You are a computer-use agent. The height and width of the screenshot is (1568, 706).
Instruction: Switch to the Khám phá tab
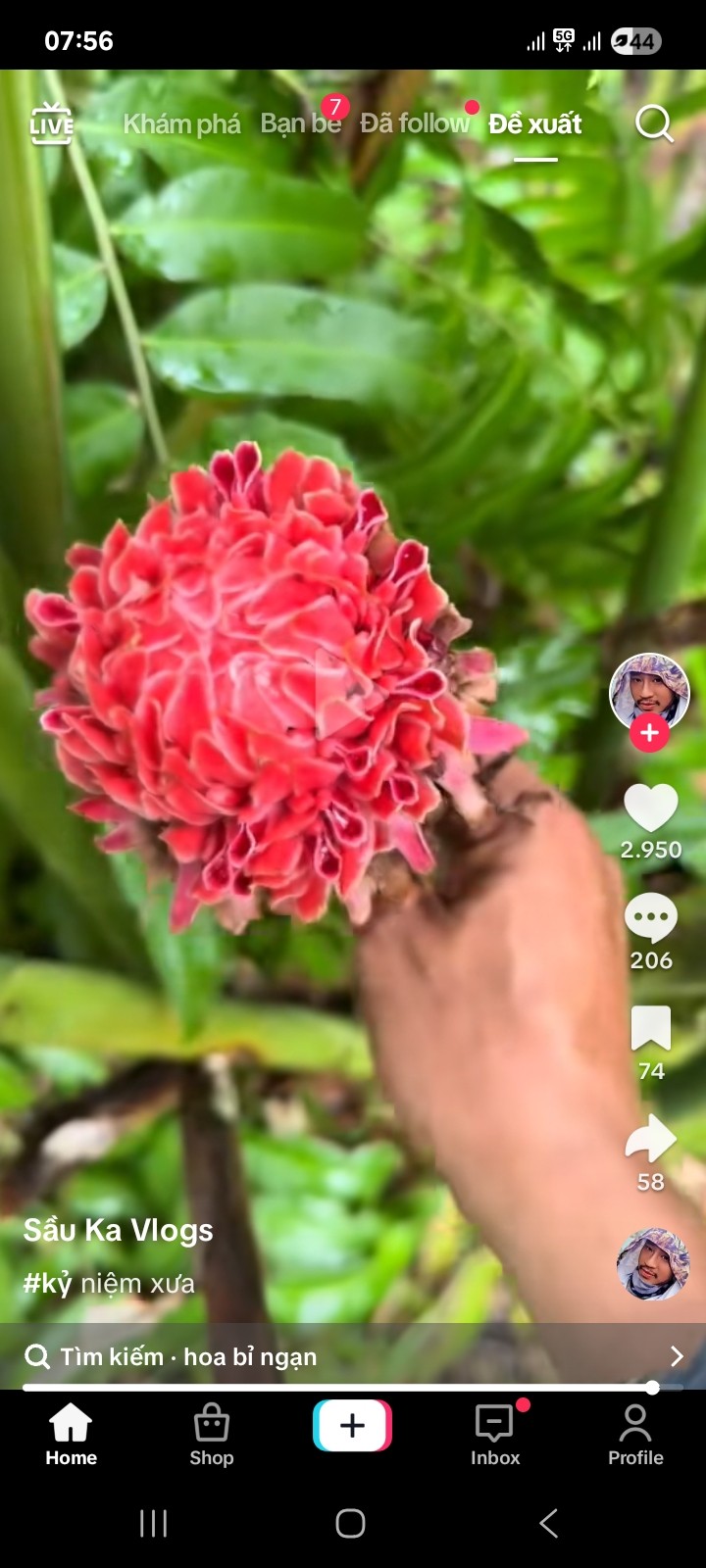tap(181, 124)
